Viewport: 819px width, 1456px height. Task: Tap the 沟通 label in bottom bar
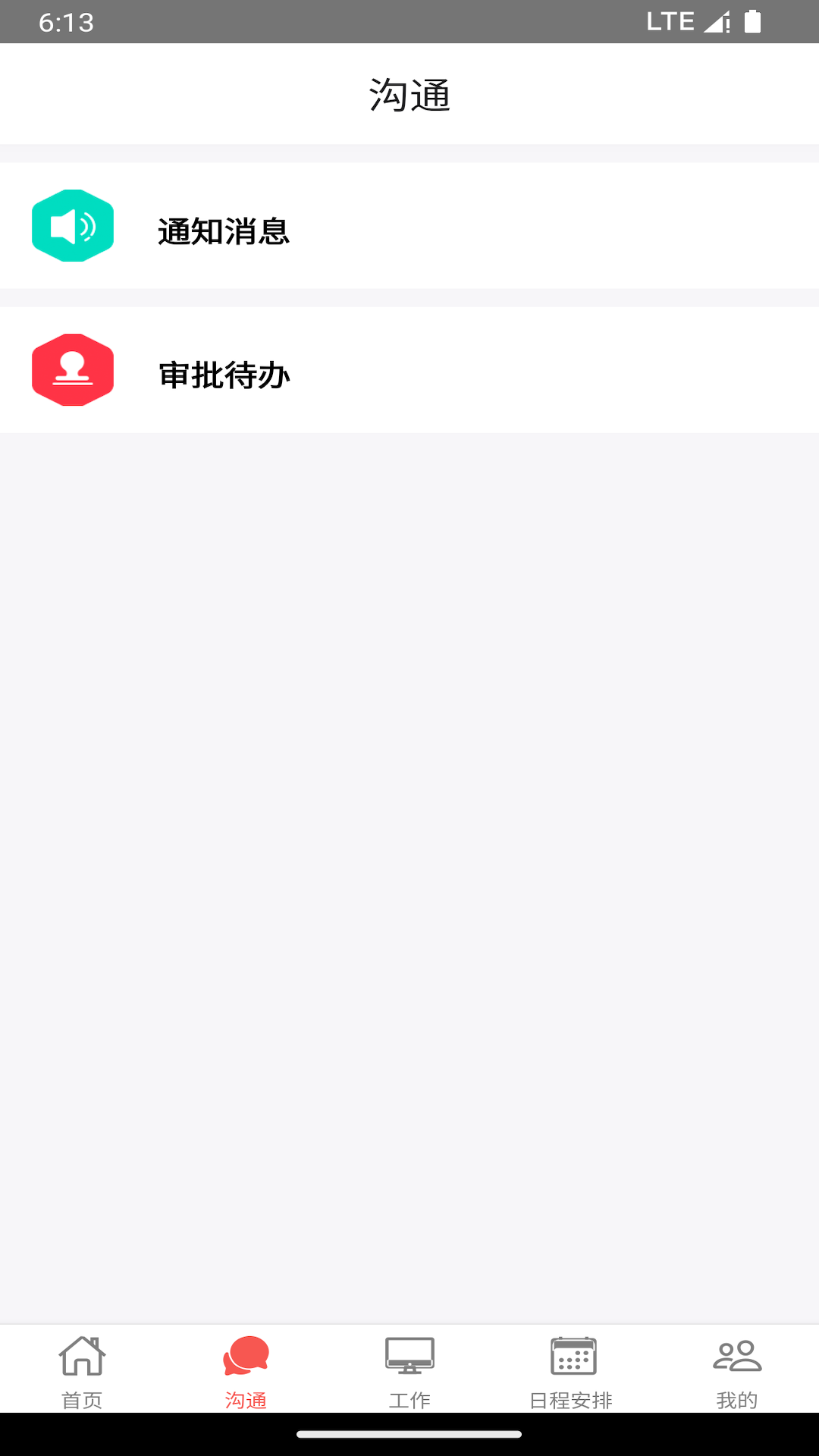click(246, 1399)
